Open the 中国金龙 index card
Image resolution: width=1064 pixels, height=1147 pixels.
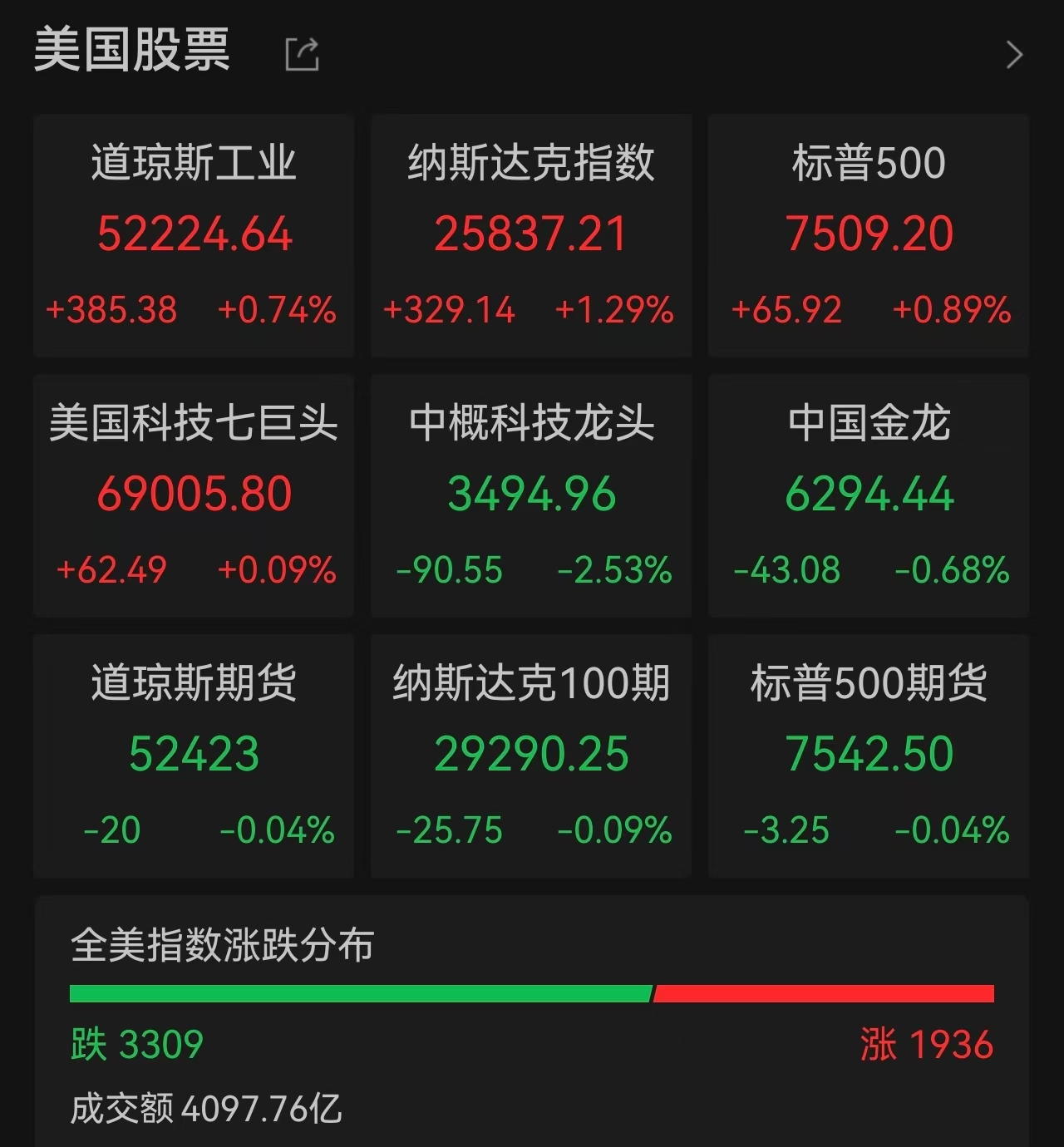click(869, 496)
